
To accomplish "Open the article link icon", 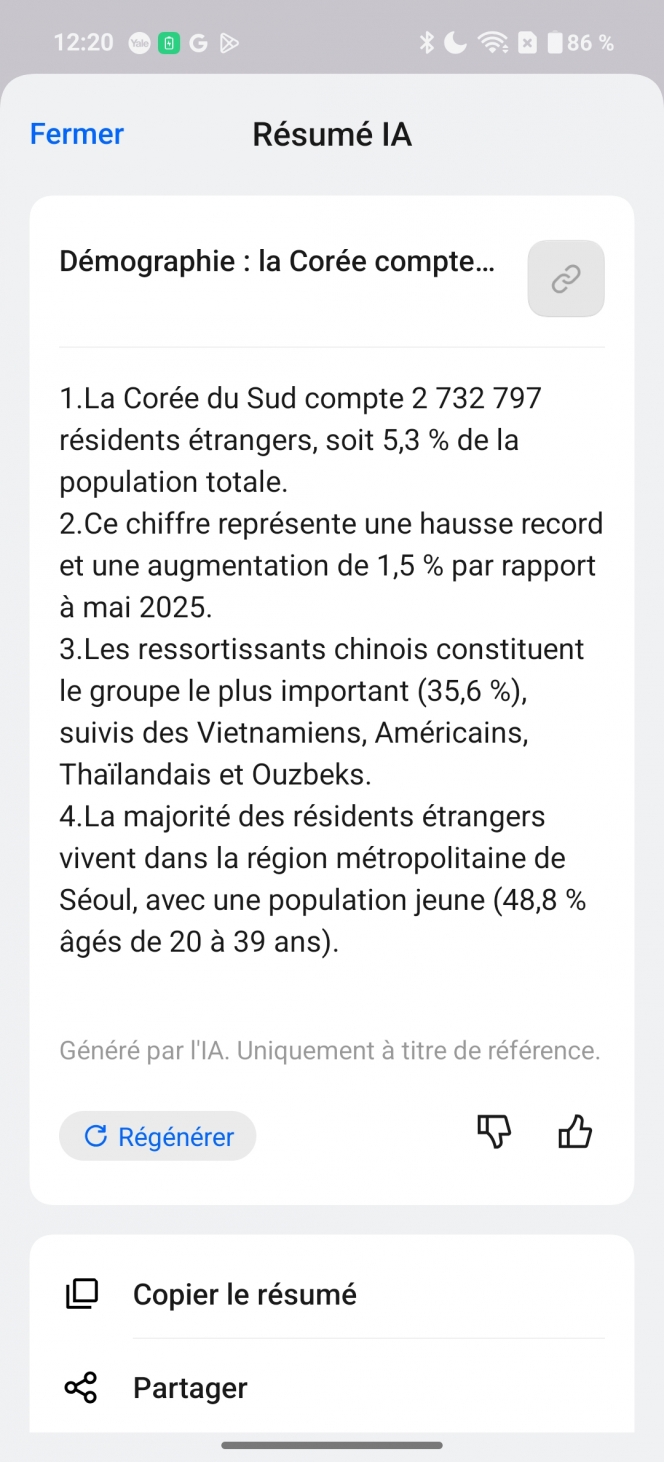I will click(566, 279).
